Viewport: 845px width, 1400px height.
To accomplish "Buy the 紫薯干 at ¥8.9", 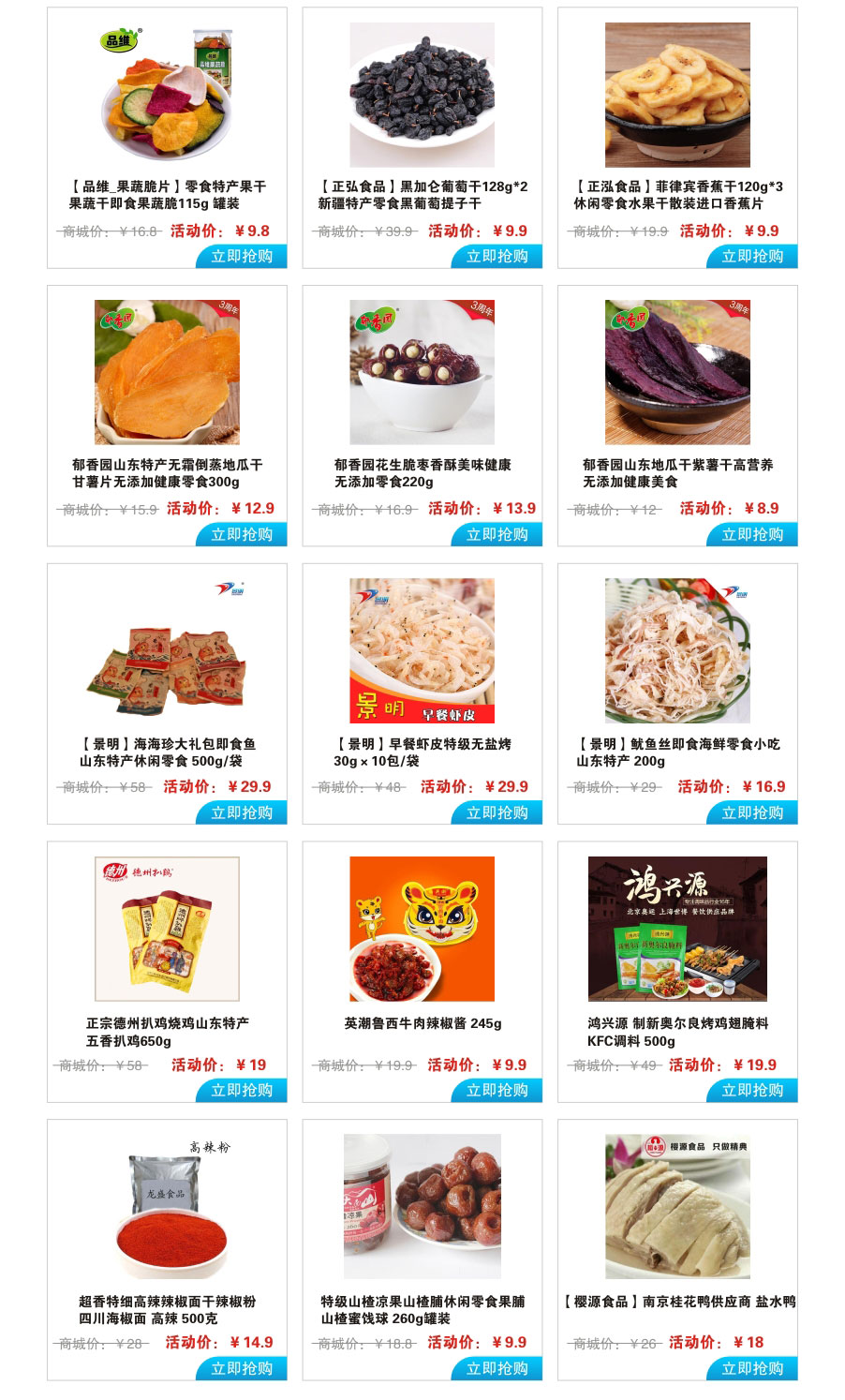I will (753, 534).
